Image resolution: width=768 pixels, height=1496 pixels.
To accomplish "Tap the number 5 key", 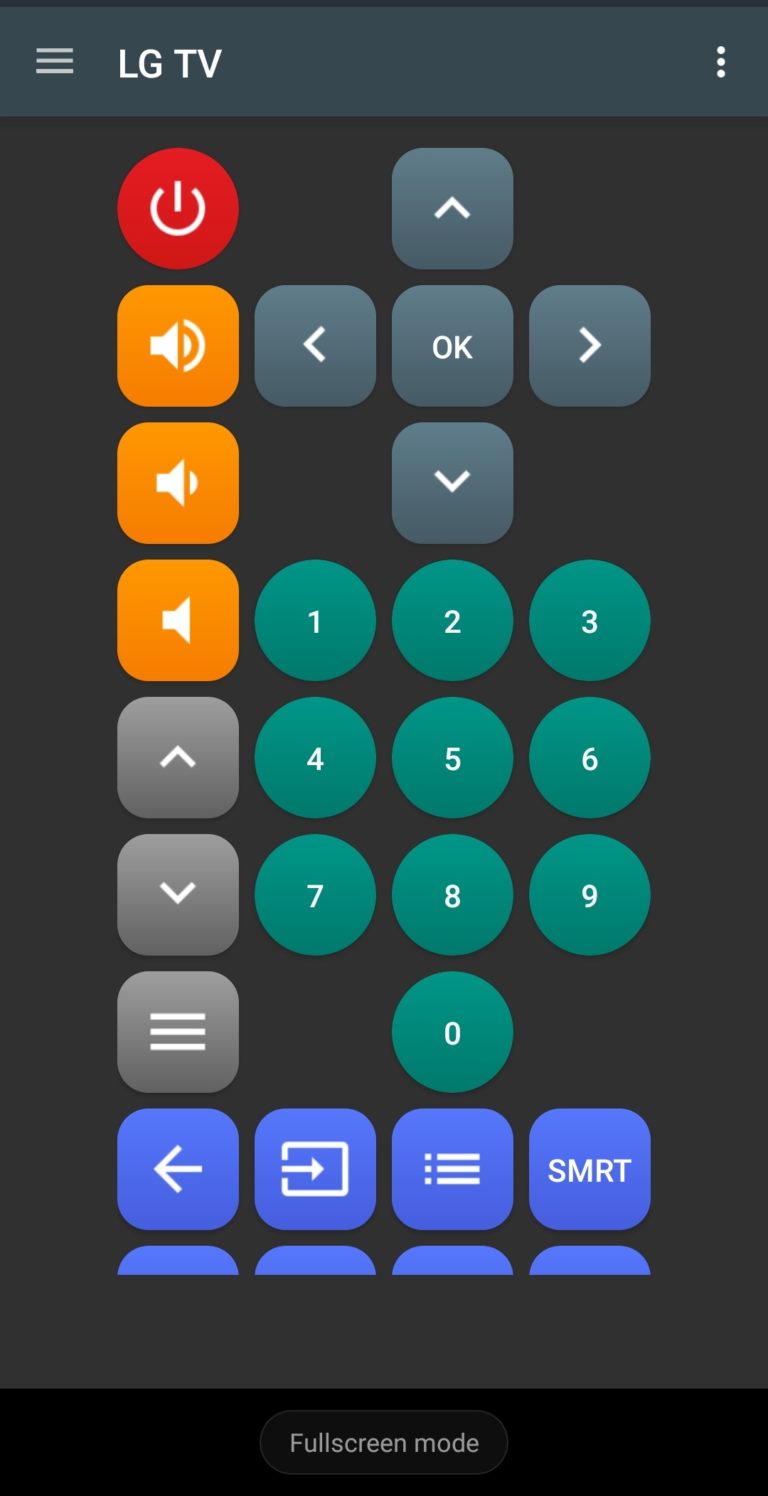I will coord(452,758).
